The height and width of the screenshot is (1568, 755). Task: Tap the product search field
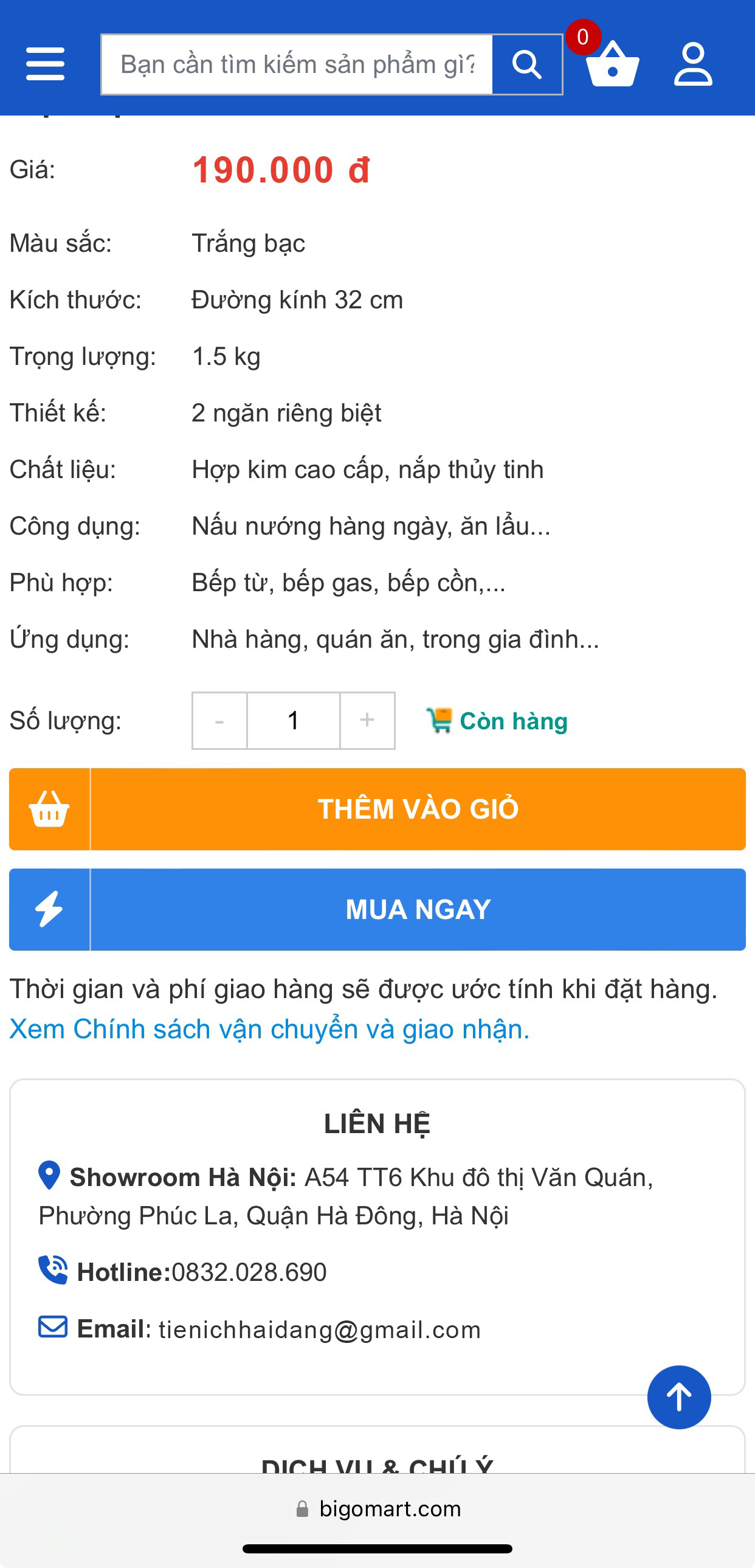297,64
